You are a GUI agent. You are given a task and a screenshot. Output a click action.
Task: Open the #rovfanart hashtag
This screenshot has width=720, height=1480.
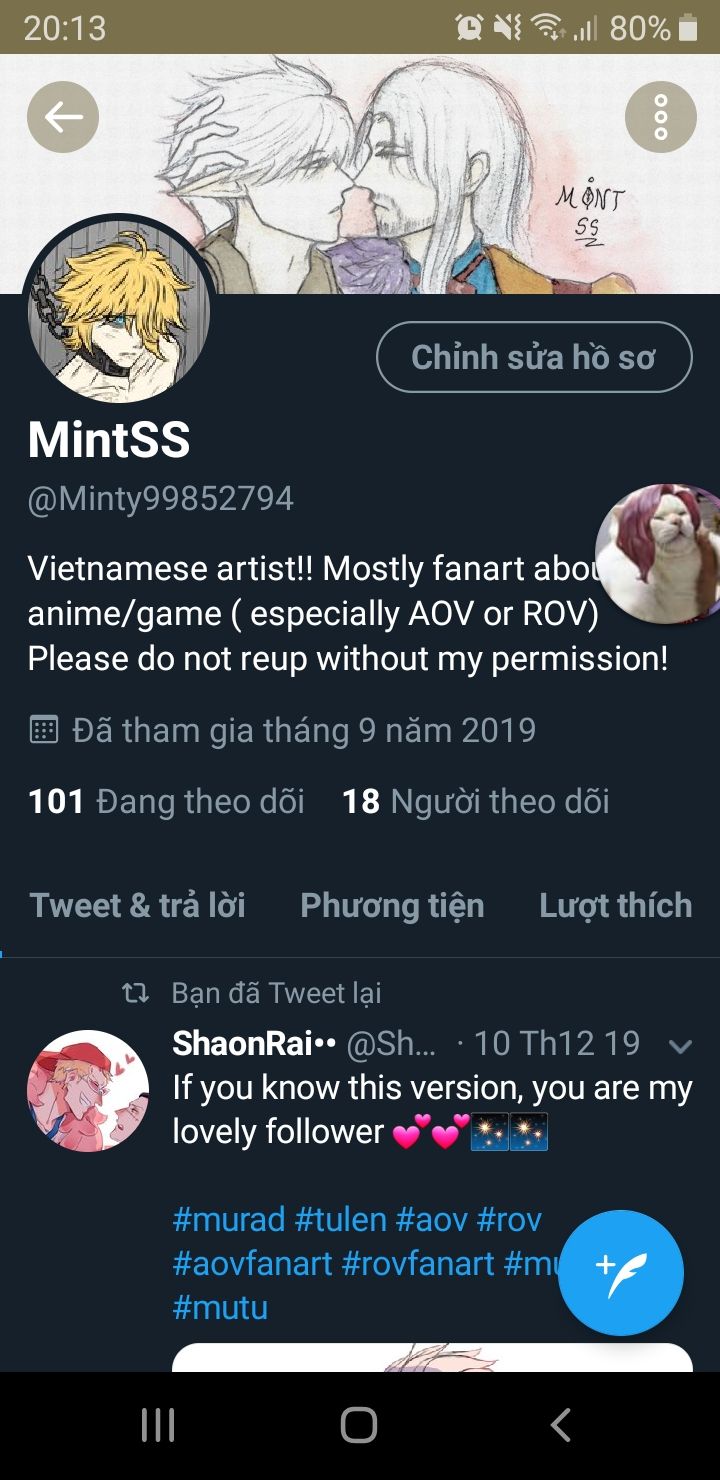pos(418,1263)
